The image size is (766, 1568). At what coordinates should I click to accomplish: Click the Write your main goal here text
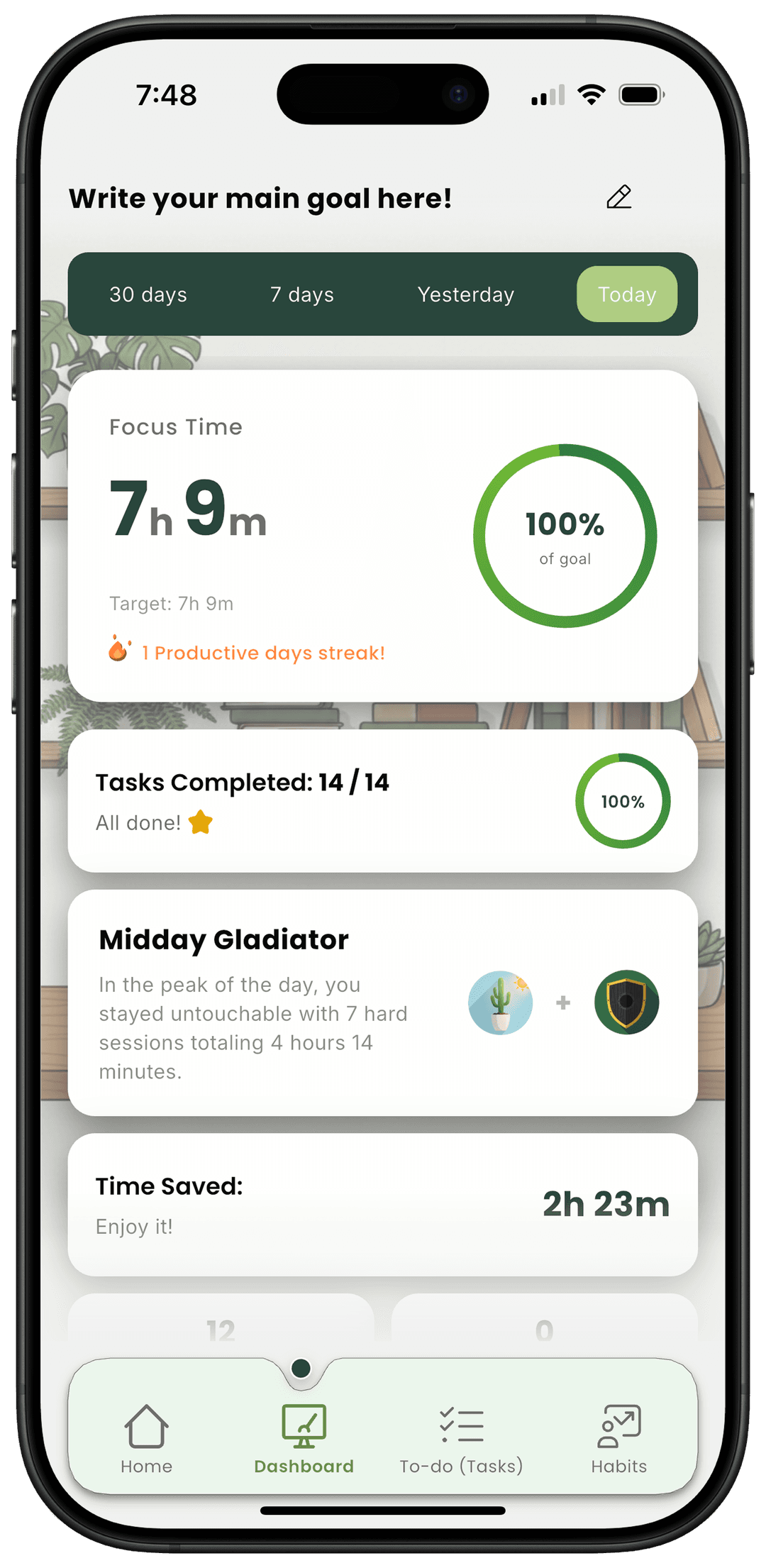(260, 199)
